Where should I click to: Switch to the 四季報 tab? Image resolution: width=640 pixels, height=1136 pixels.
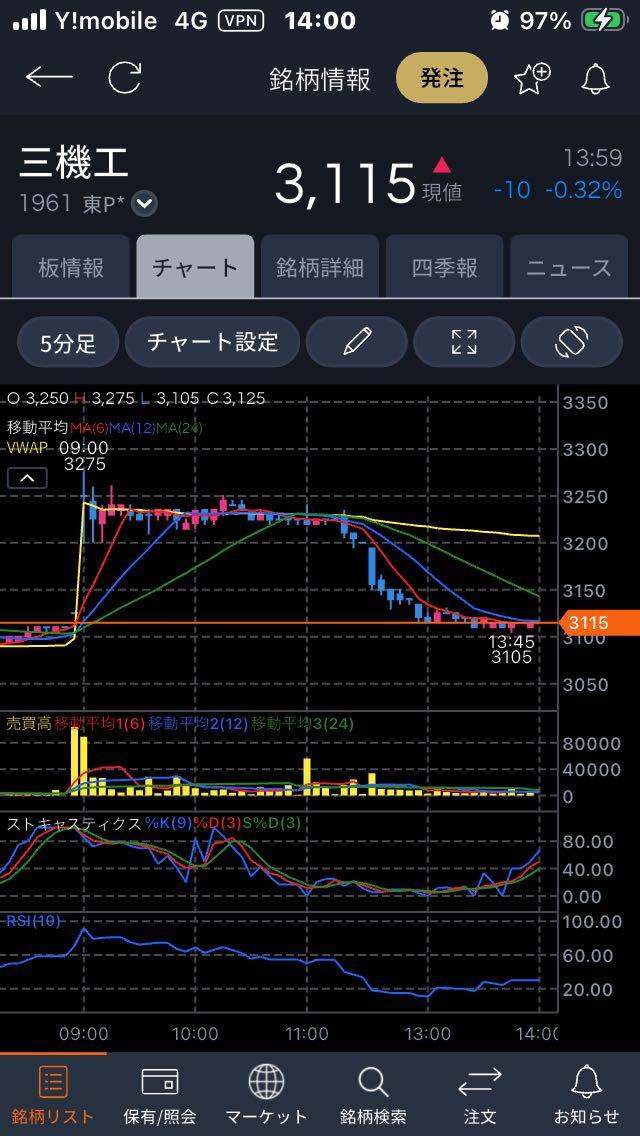pyautogui.click(x=444, y=267)
